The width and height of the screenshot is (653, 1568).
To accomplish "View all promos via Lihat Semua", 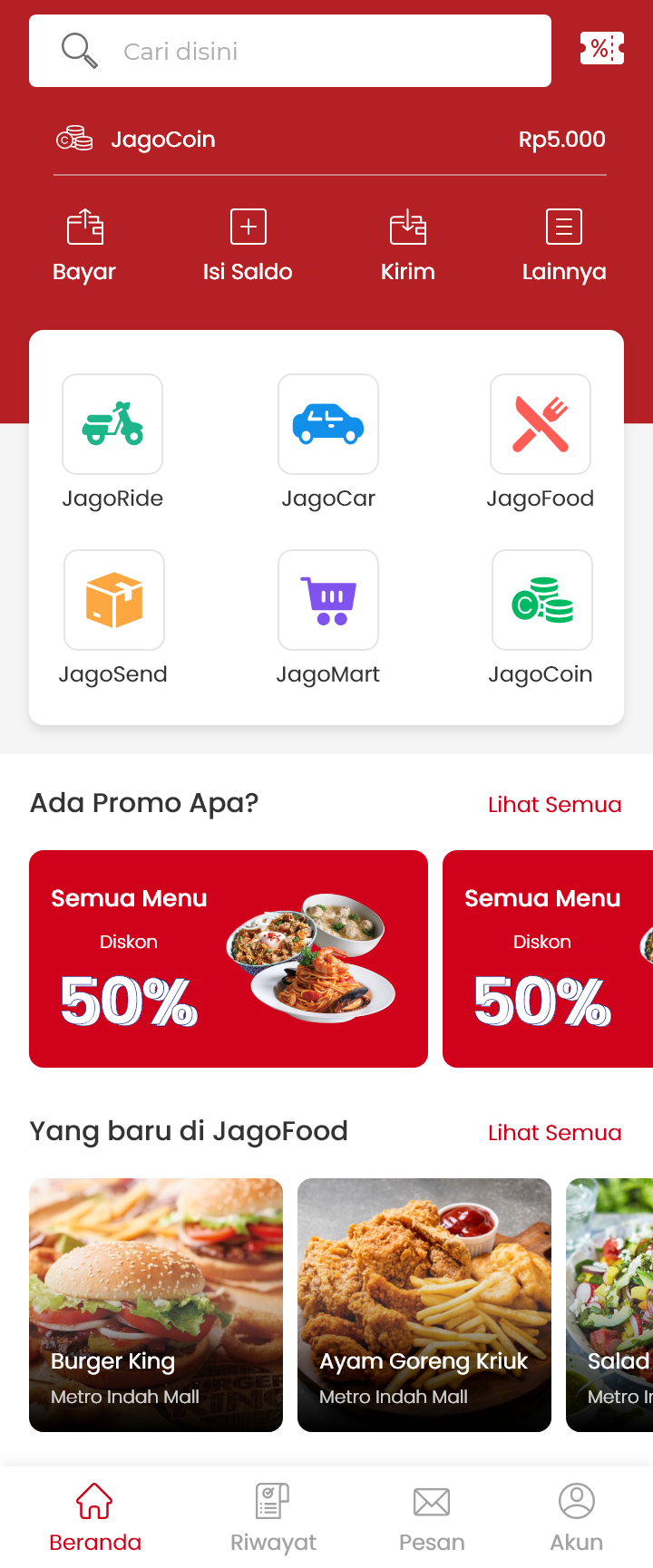I will point(554,805).
